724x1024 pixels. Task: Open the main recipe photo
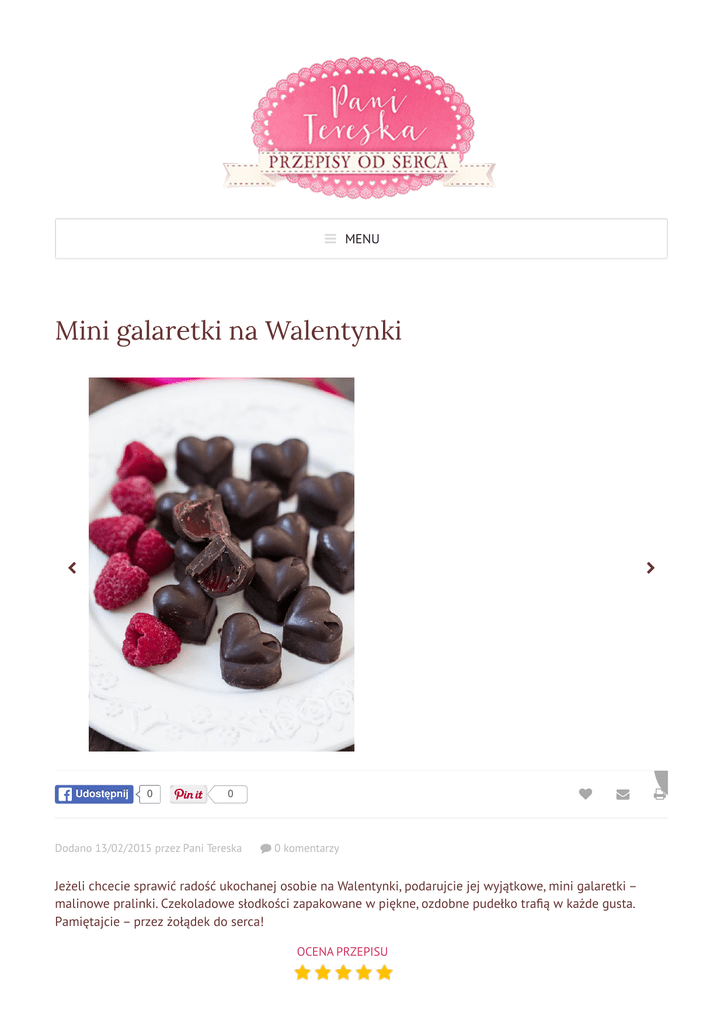coord(221,564)
